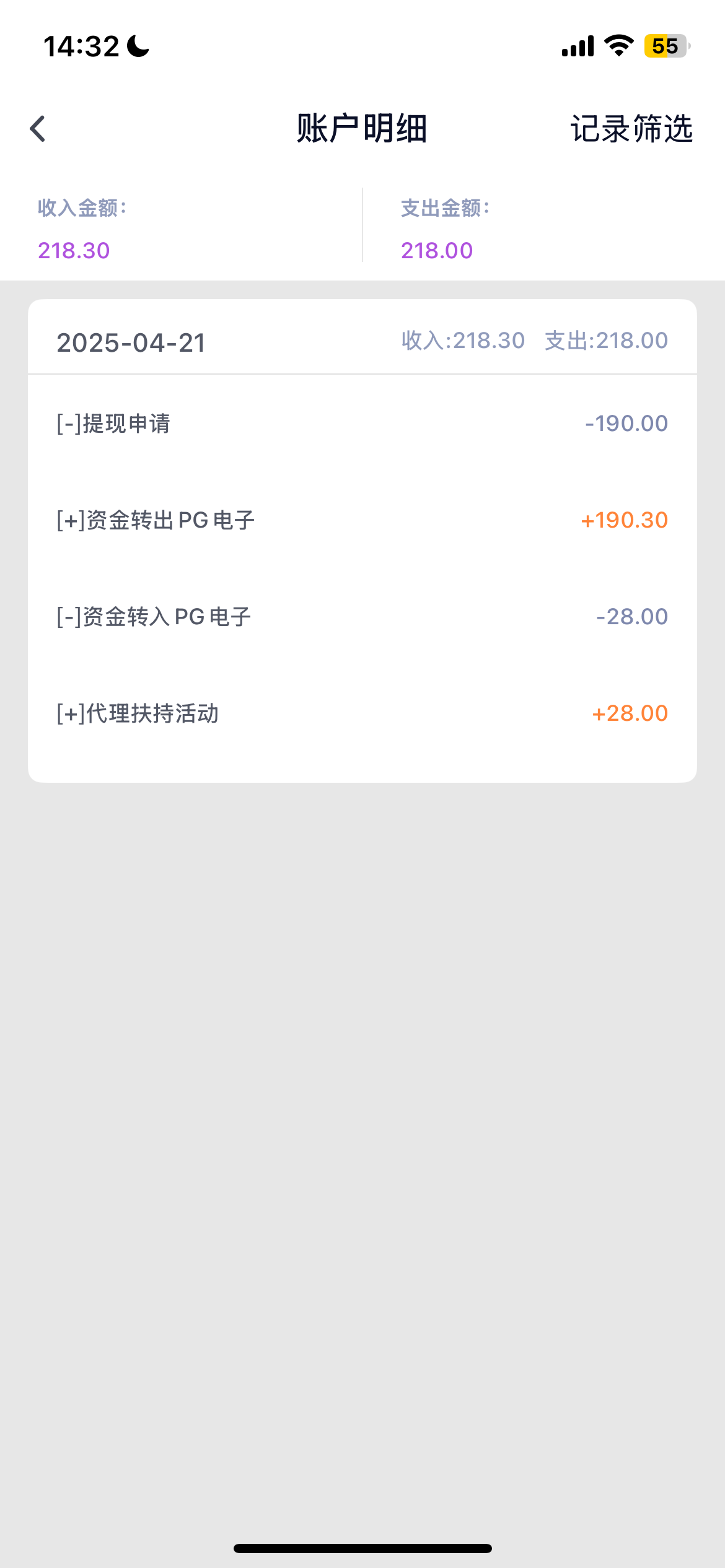Screen dimensions: 725x1568
Task: Go back from the 账户明细 page
Action: pyautogui.click(x=38, y=129)
